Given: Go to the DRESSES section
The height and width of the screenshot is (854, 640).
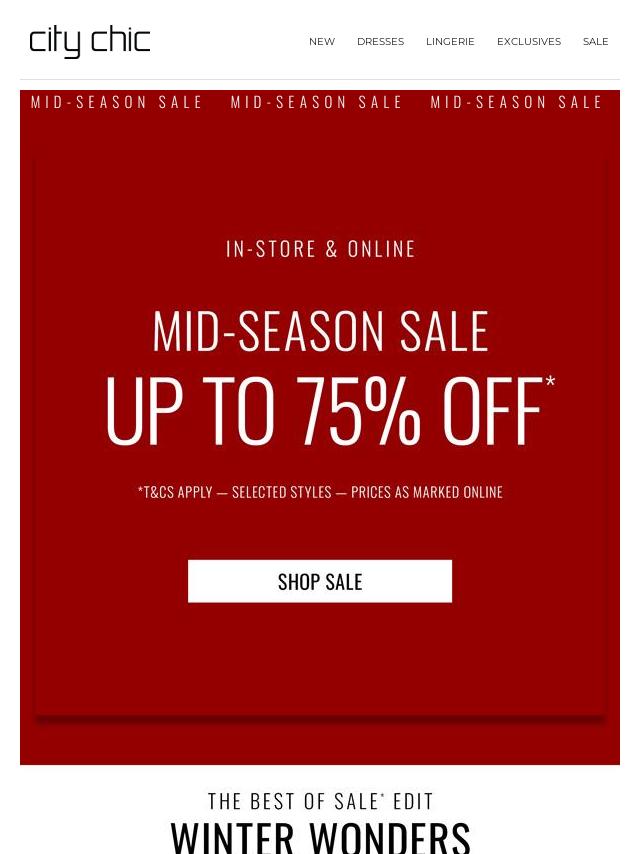Looking at the screenshot, I should pos(380,42).
